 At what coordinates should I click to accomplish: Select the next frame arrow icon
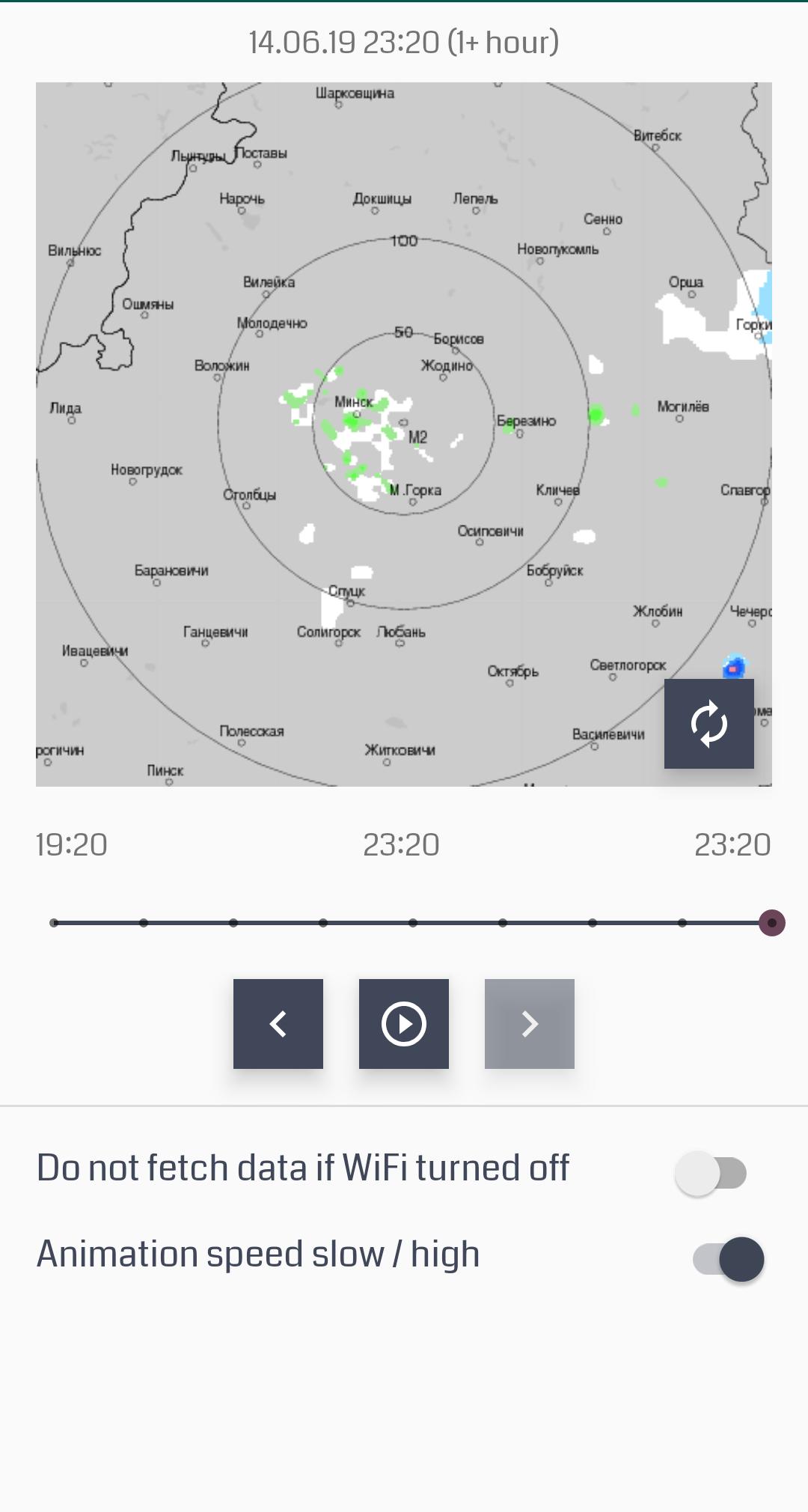pyautogui.click(x=530, y=1023)
